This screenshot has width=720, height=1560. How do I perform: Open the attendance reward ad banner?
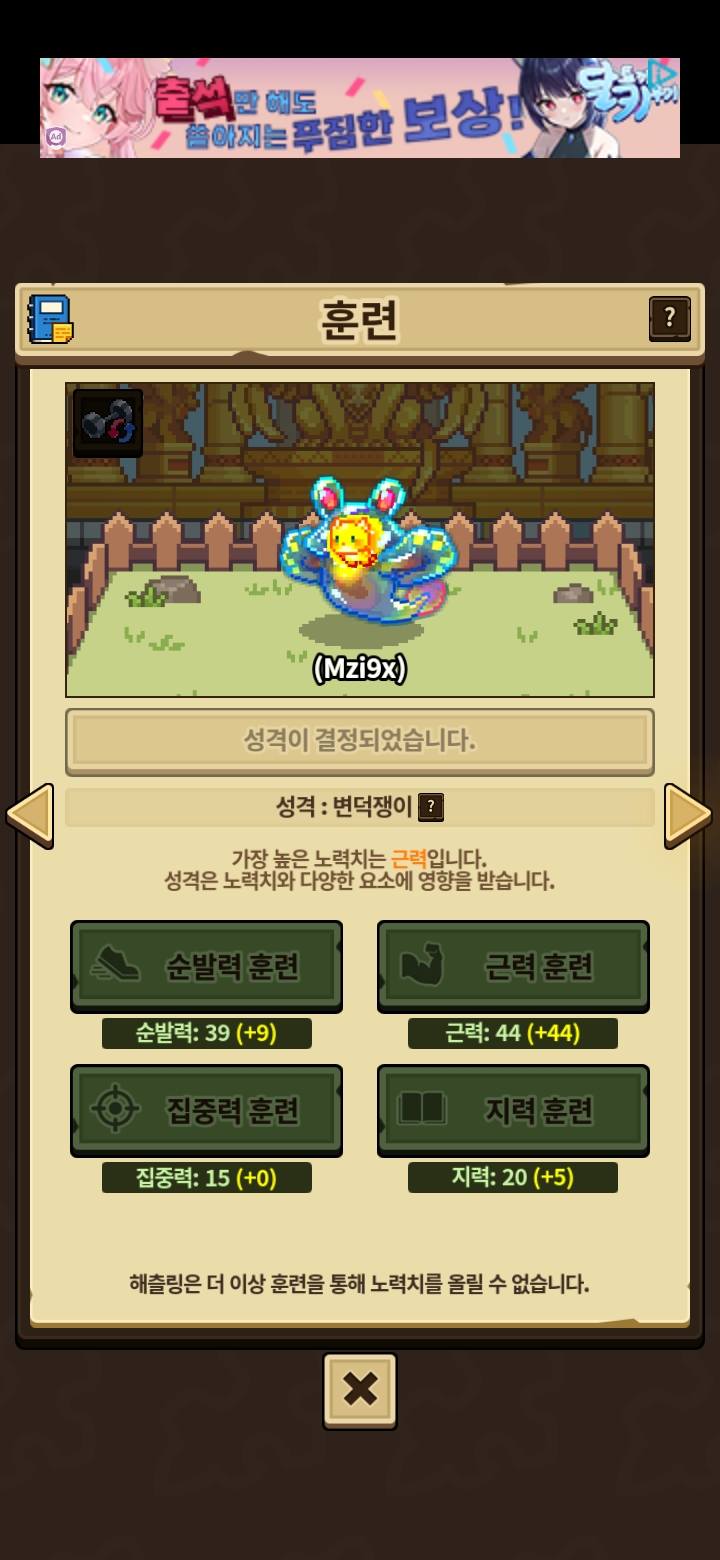(x=360, y=108)
